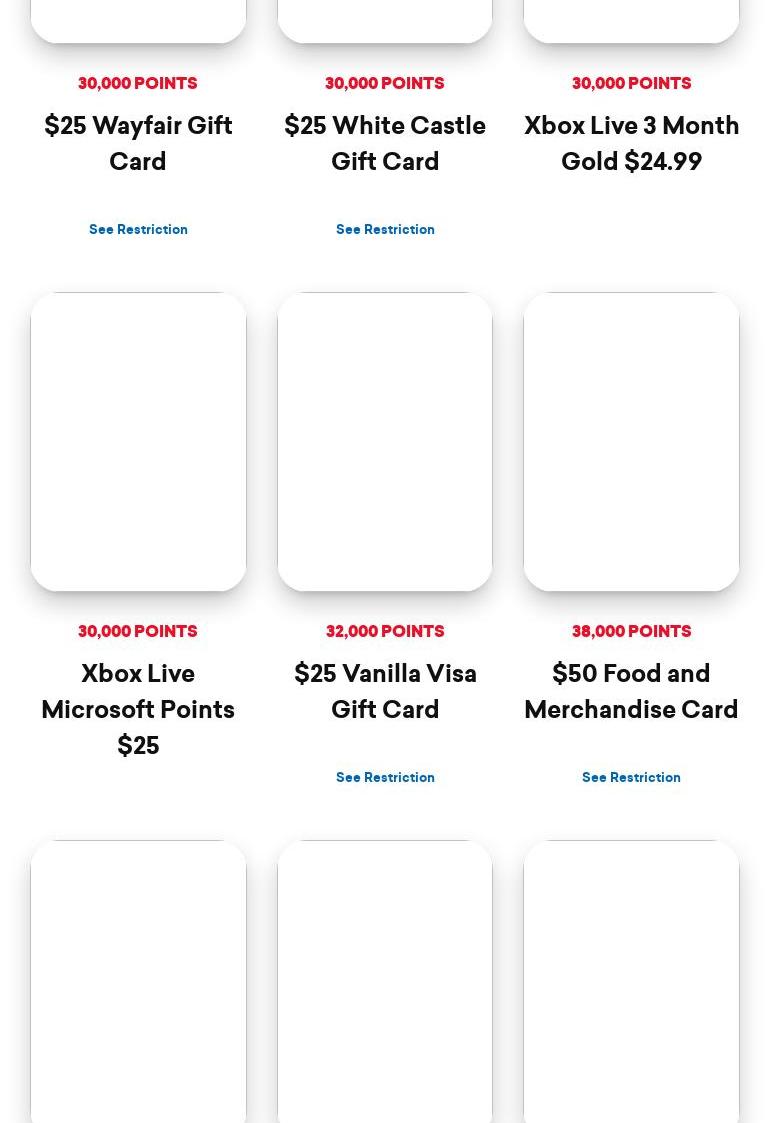770x1123 pixels.
Task: Open Xbox Live 3 Month Gold reward
Action: (631, 143)
